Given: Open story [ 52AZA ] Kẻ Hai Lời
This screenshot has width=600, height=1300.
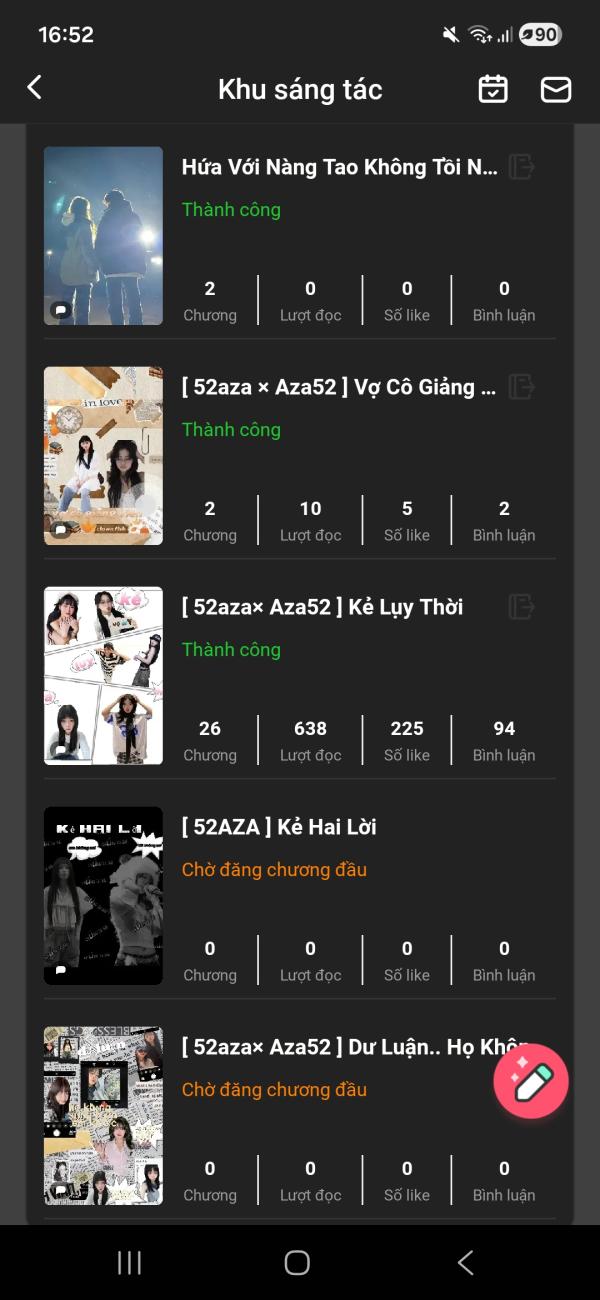Looking at the screenshot, I should [279, 827].
